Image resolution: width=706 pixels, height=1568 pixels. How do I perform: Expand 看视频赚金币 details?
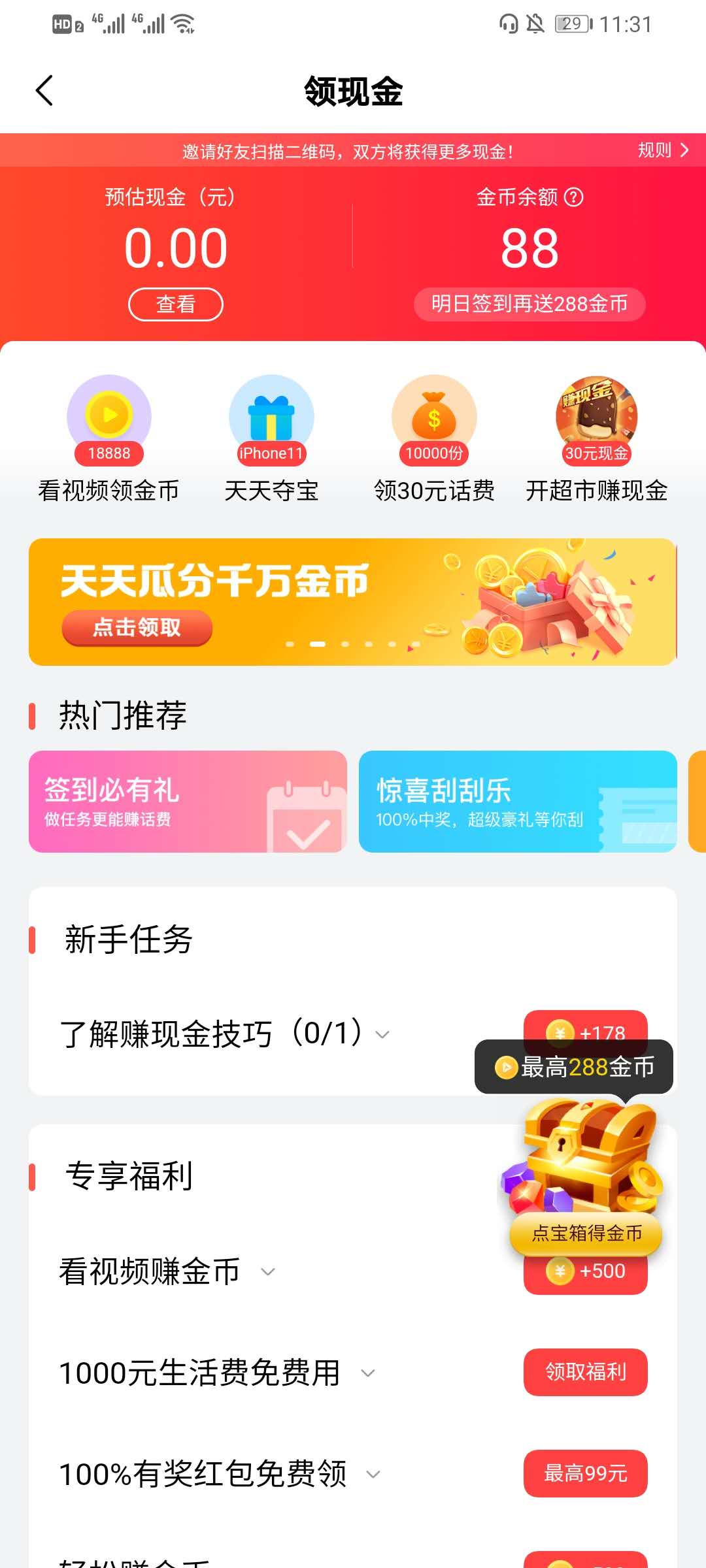(268, 1272)
